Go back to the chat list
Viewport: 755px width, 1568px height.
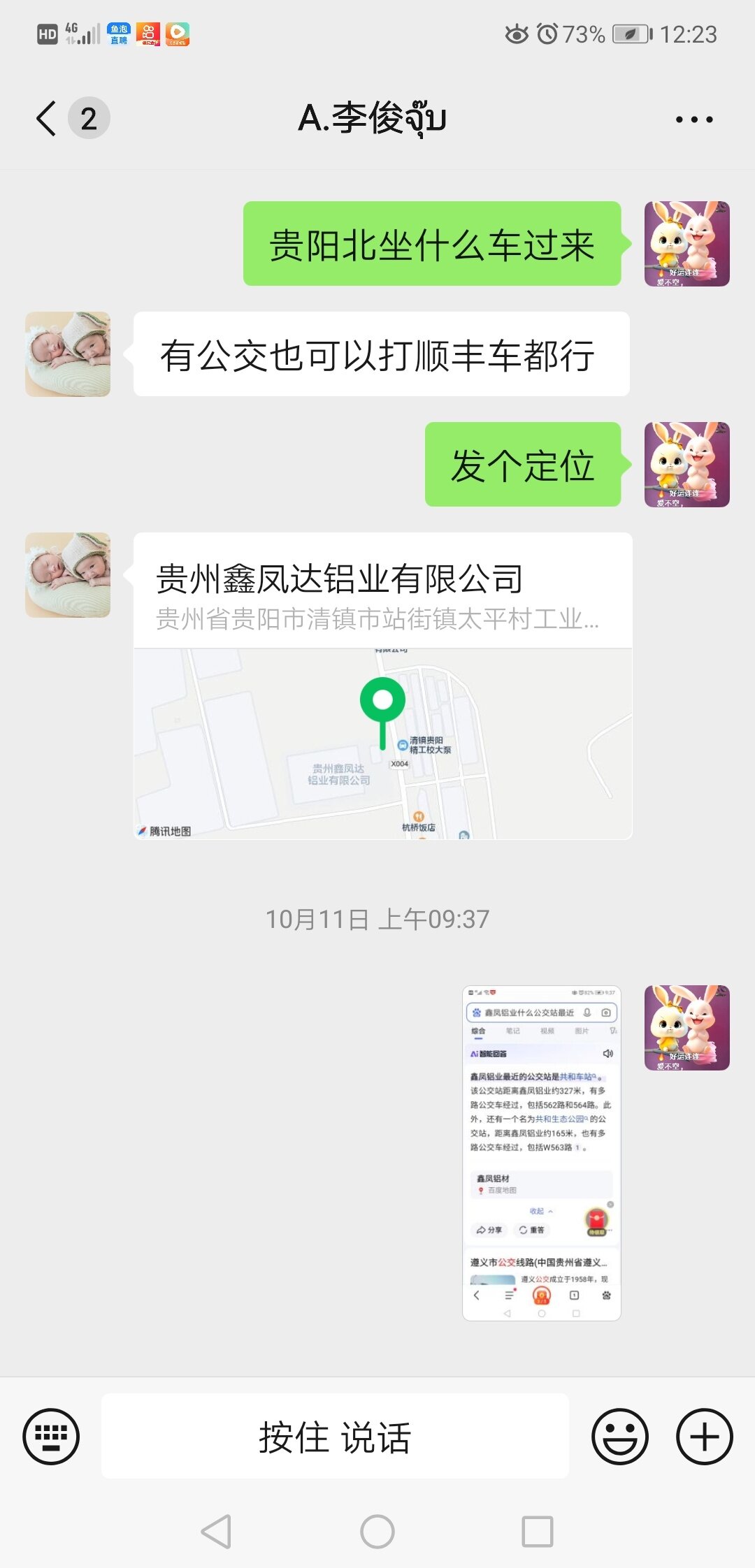(47, 118)
